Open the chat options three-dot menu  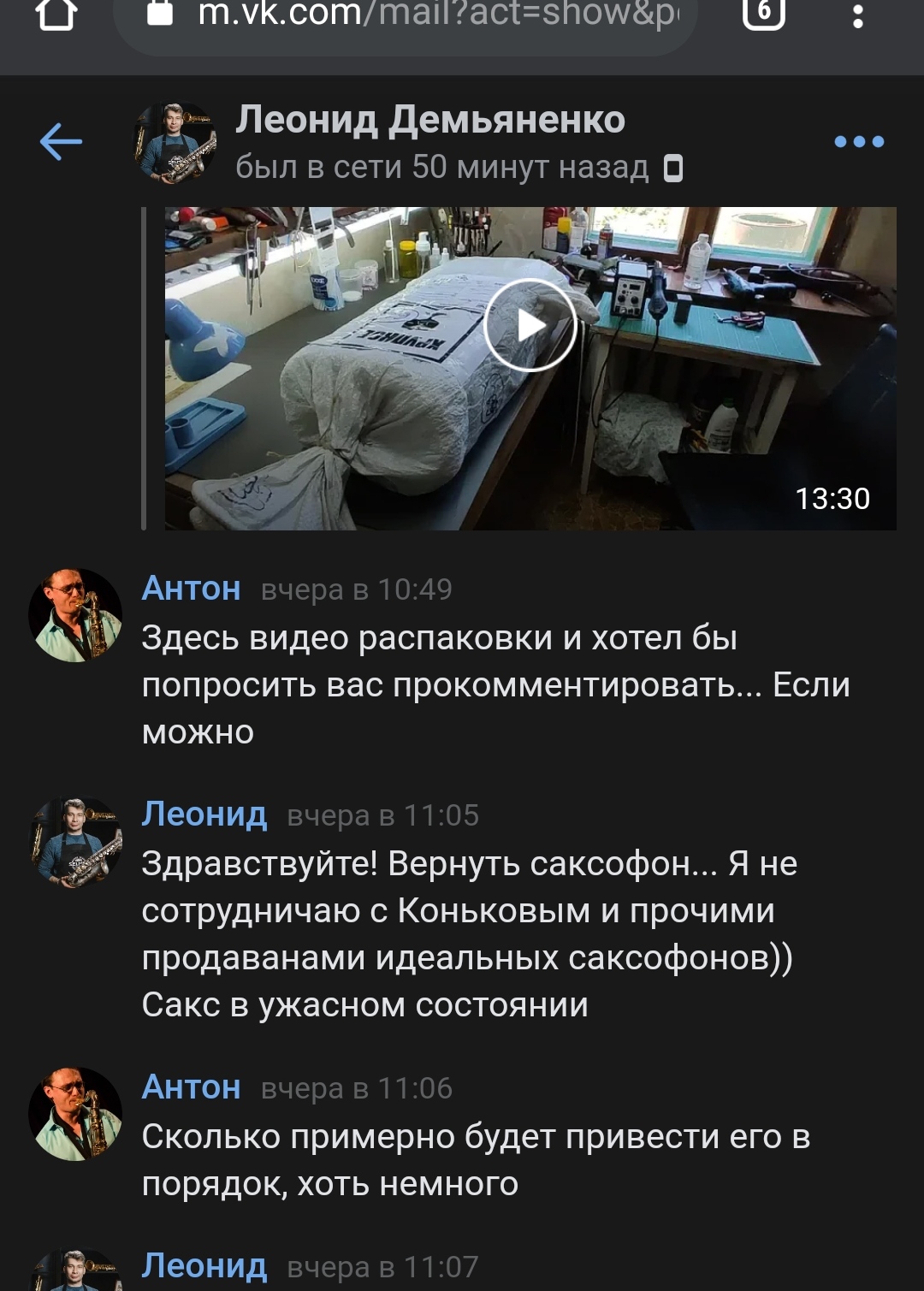pos(859,142)
